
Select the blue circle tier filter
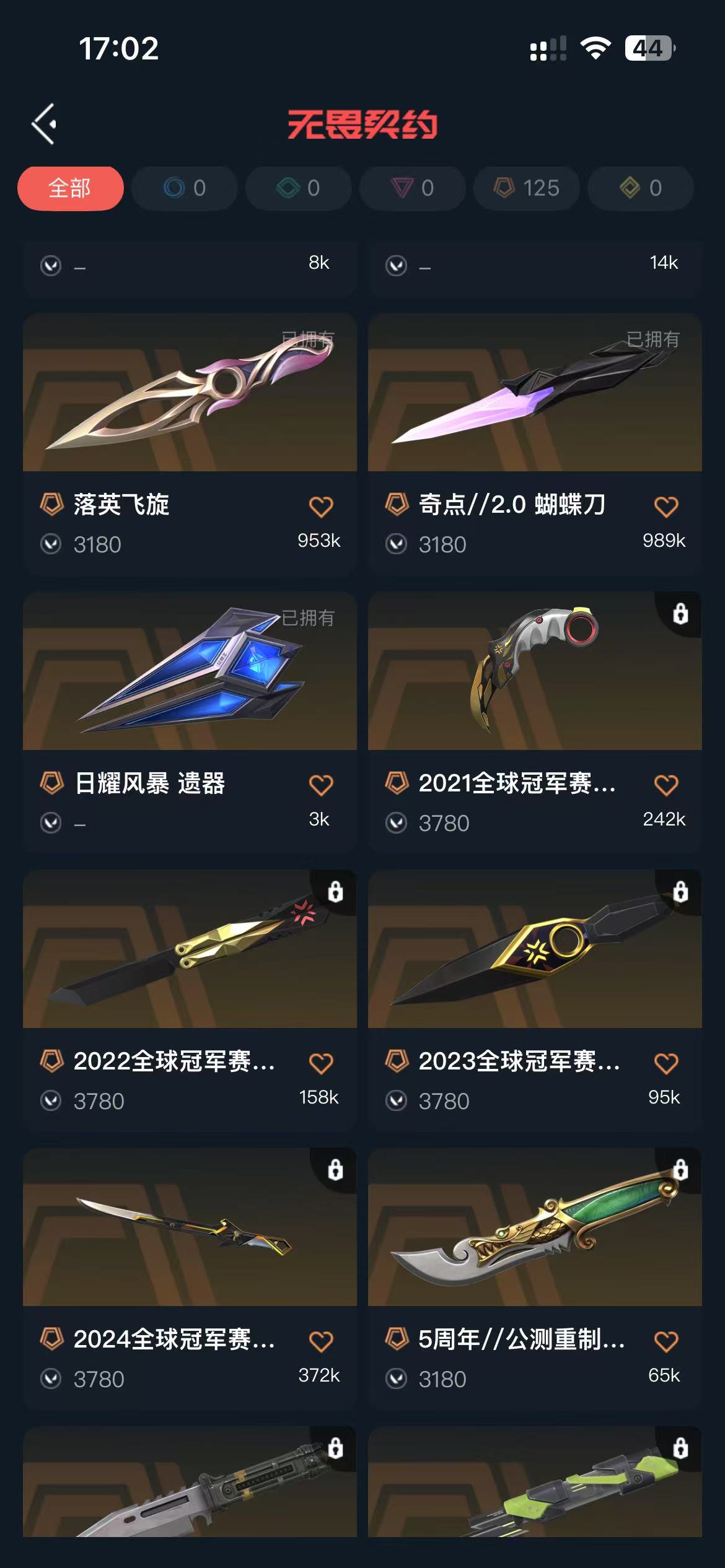[x=184, y=188]
